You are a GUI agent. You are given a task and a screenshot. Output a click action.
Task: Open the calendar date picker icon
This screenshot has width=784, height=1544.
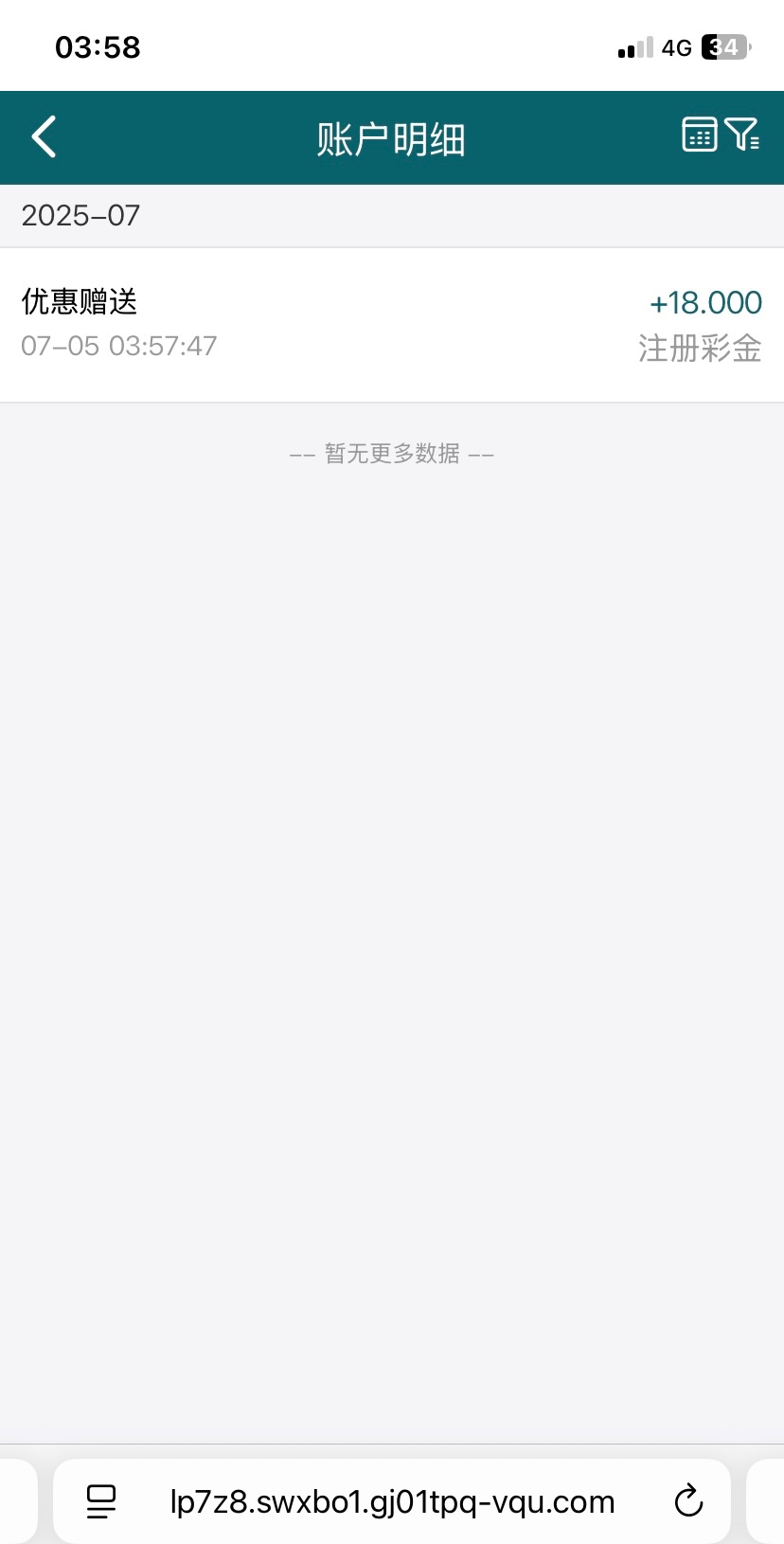700,135
